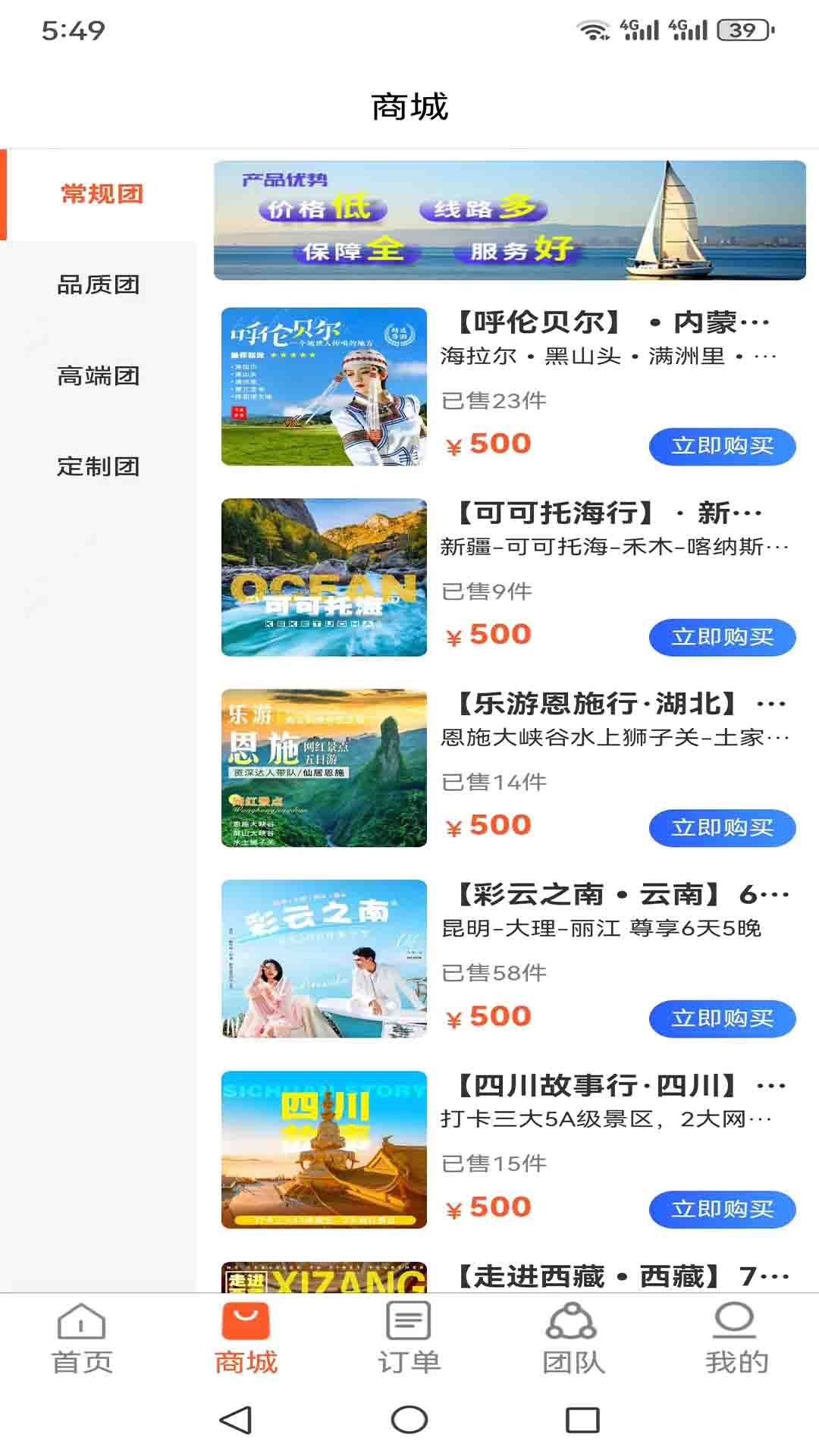Go to the 我的 tab
The height and width of the screenshot is (1456, 819).
(736, 1339)
